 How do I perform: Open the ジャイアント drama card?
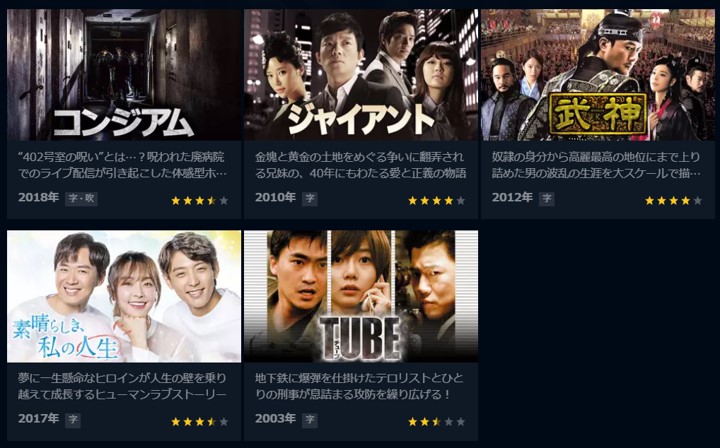pos(361,75)
